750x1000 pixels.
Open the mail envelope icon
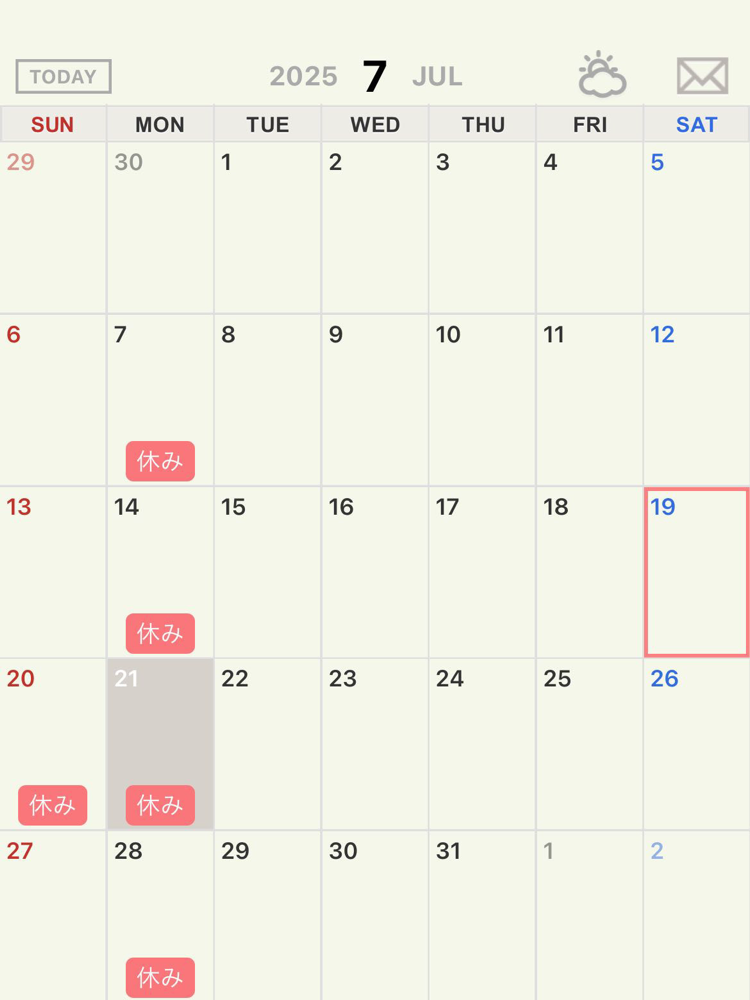pos(702,76)
